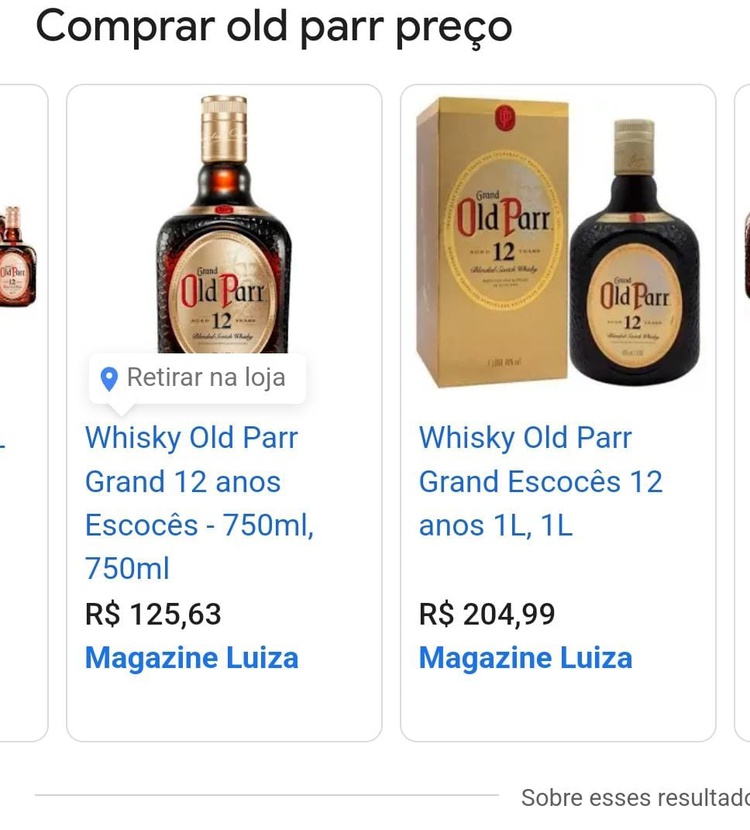The width and height of the screenshot is (750, 830).
Task: Visit Magazine Luiza for the 750ml whisky
Action: (192, 658)
